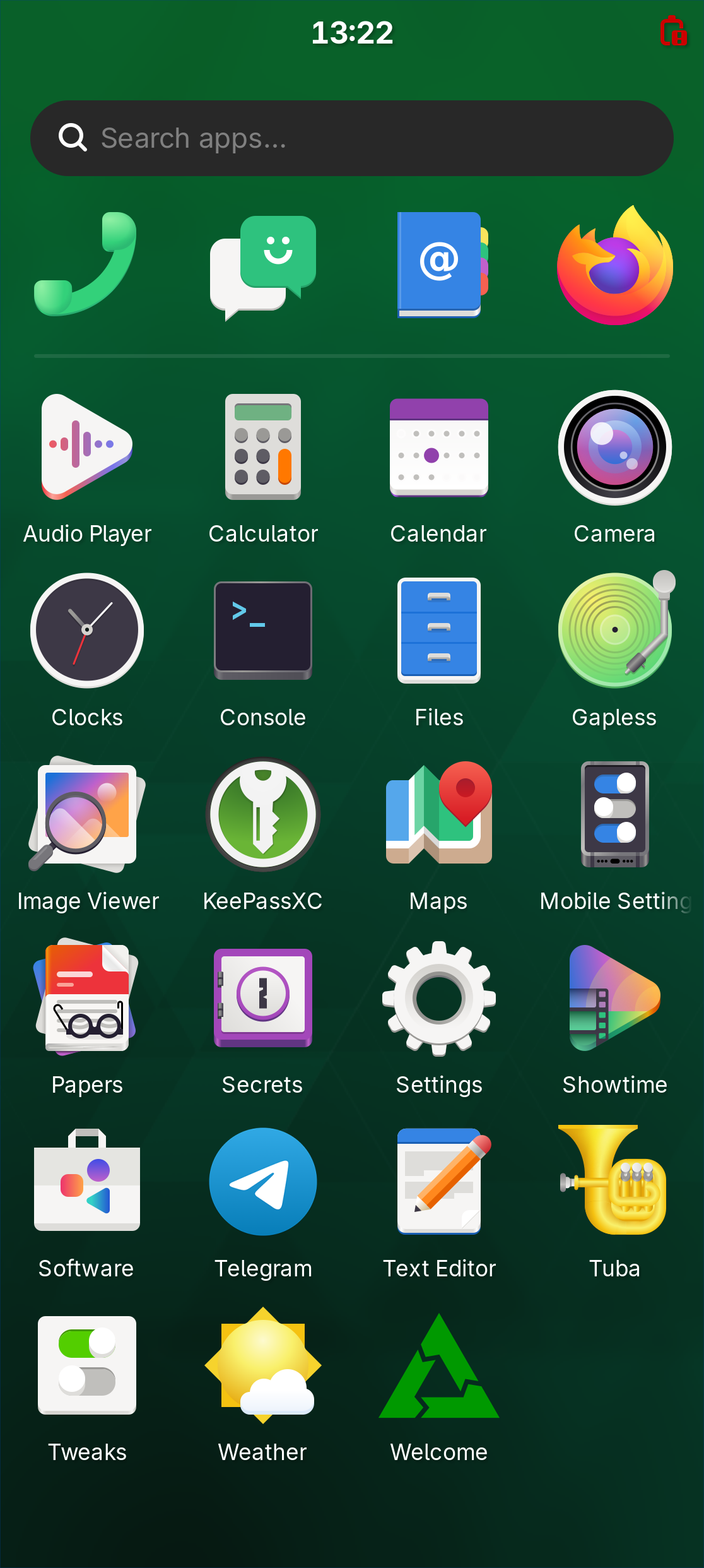This screenshot has width=704, height=1568.
Task: Launch the Tuba app
Action: pos(615,1182)
